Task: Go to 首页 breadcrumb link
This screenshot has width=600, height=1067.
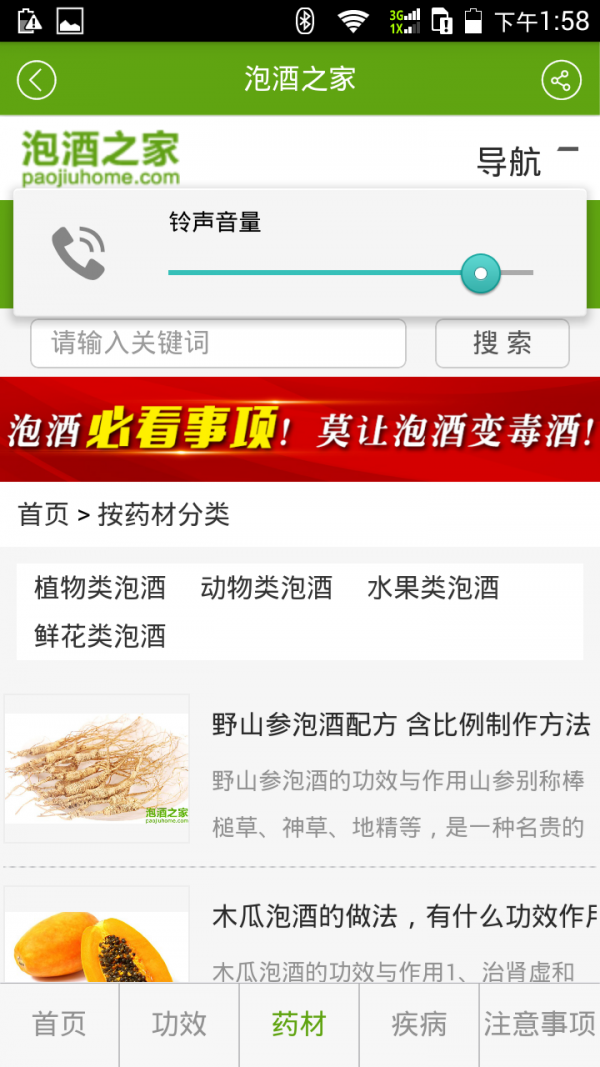Action: (x=44, y=515)
